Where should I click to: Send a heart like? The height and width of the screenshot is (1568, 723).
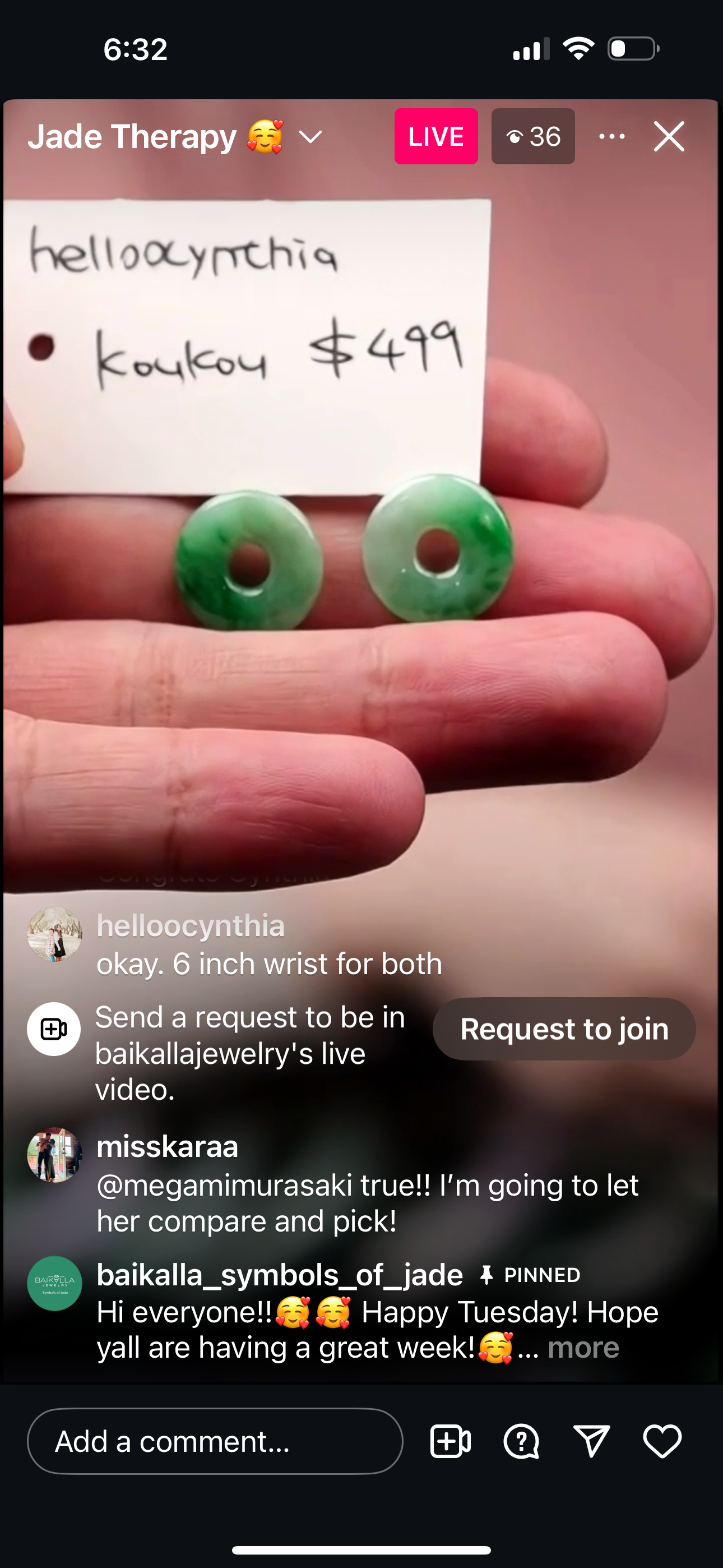(662, 1441)
